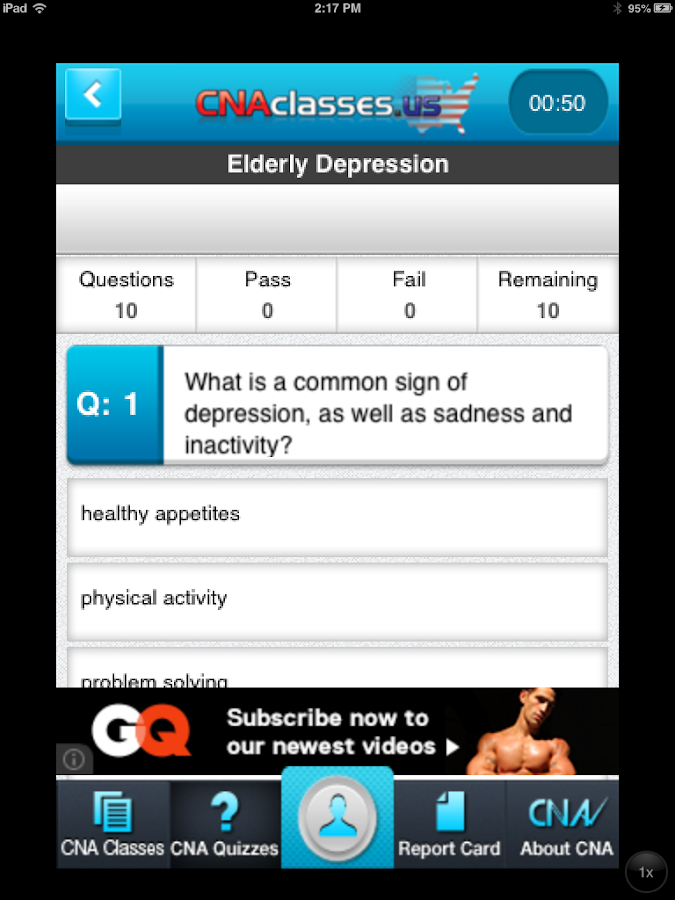The height and width of the screenshot is (900, 675).
Task: Open the Report Card tab
Action: 449,825
